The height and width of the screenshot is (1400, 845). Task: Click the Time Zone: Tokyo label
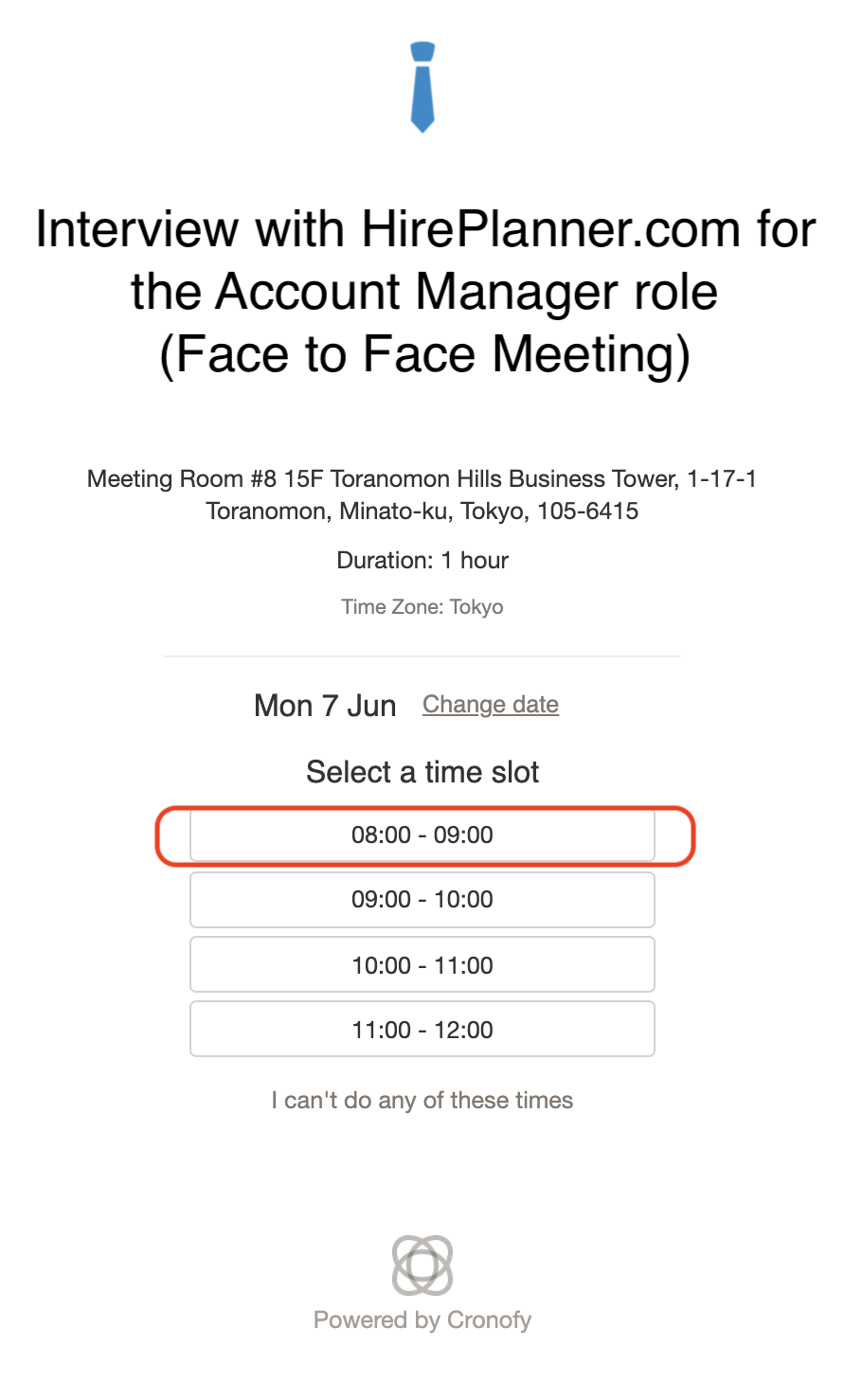422,606
